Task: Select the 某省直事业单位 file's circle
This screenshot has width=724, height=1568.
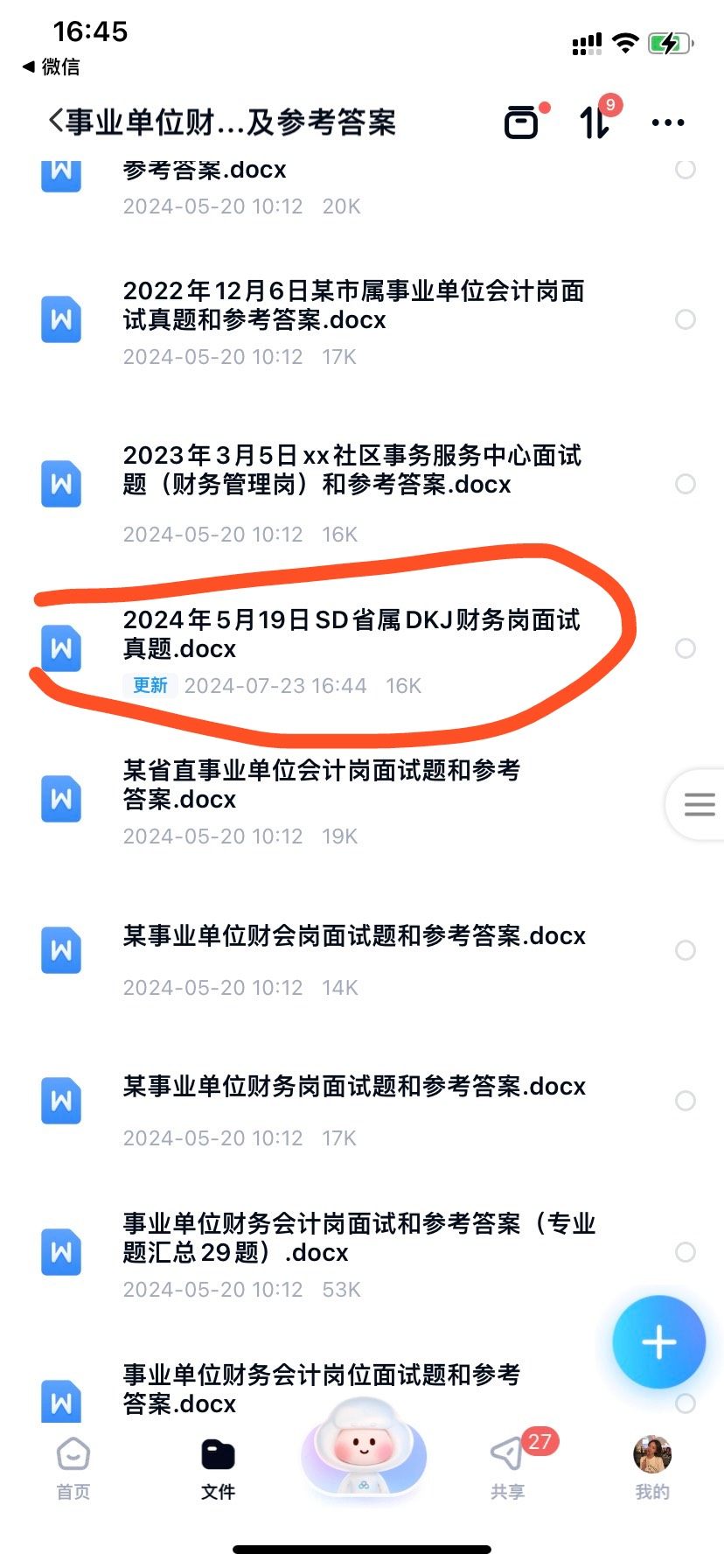Action: coord(686,799)
